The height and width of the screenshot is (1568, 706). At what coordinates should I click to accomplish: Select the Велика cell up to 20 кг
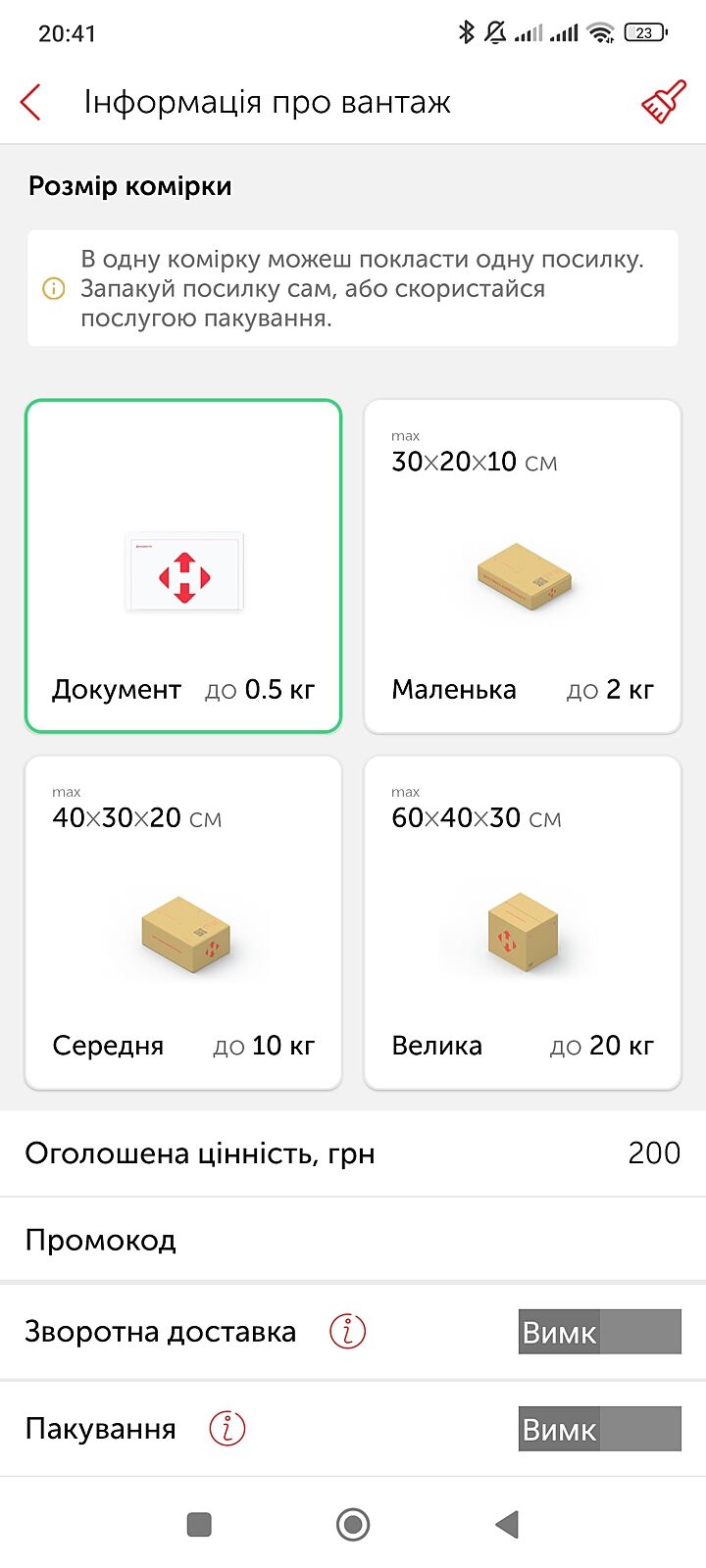coord(523,922)
